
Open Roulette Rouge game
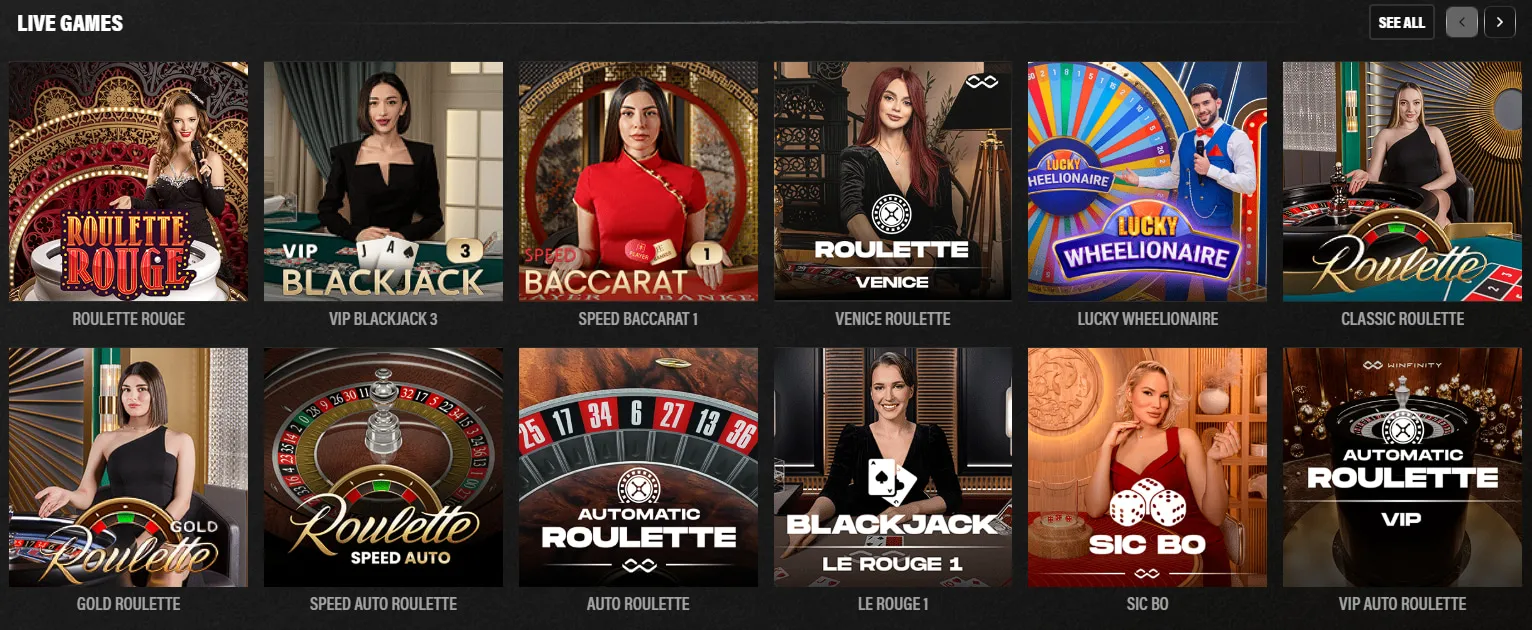pyautogui.click(x=128, y=181)
